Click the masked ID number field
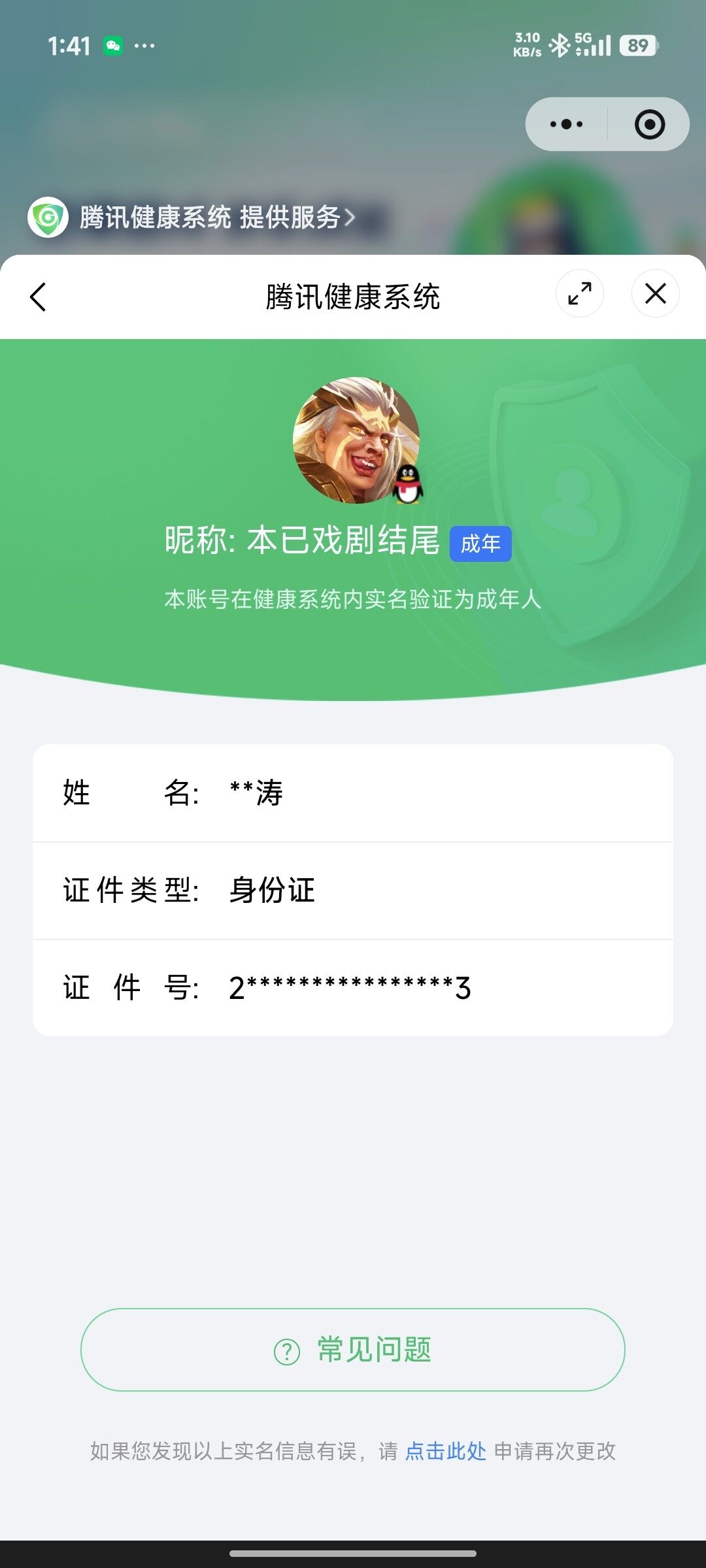This screenshot has height=1568, width=706. pos(353,987)
